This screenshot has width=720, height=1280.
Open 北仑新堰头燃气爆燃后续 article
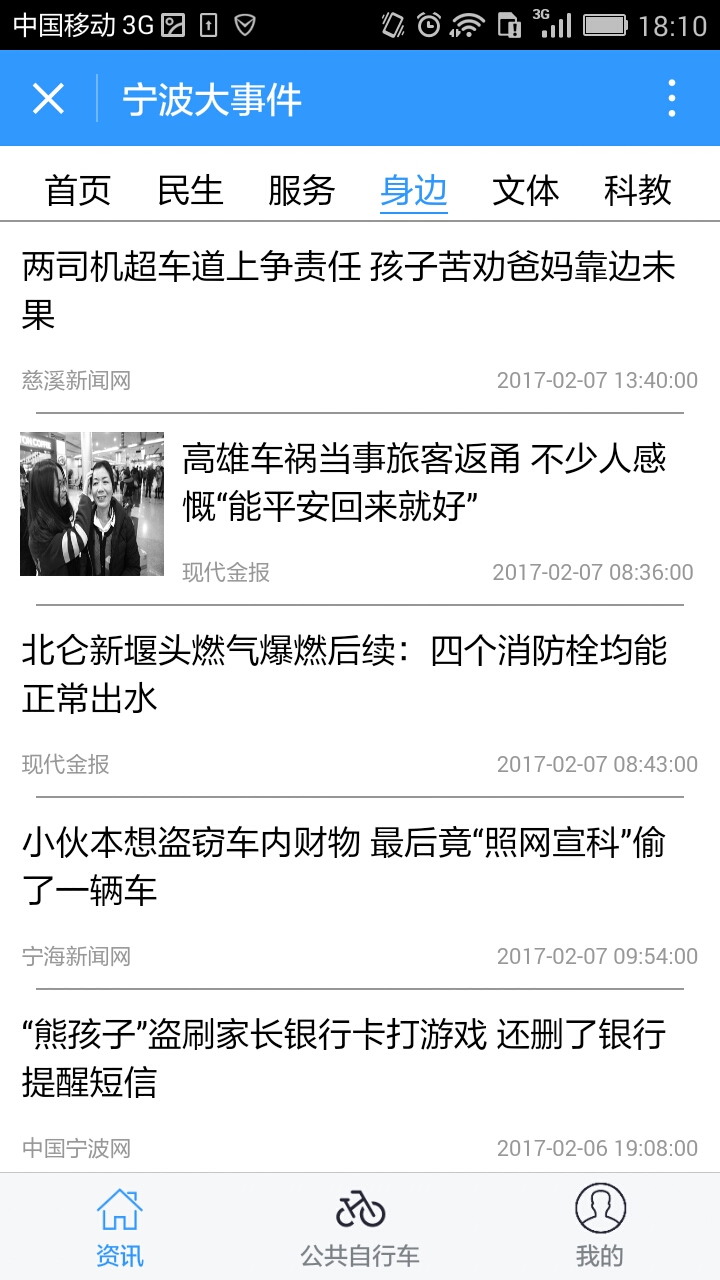345,675
